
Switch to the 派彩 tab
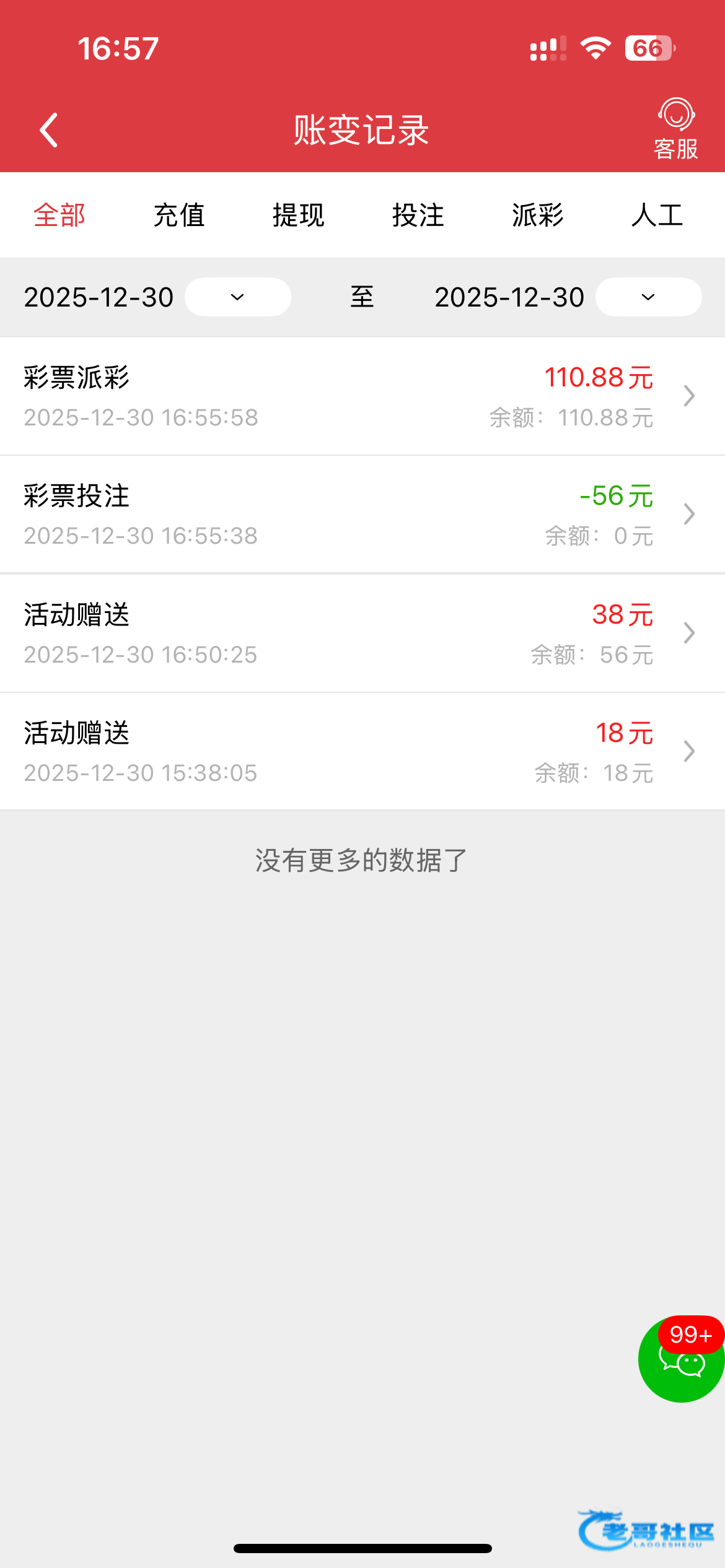tap(538, 216)
